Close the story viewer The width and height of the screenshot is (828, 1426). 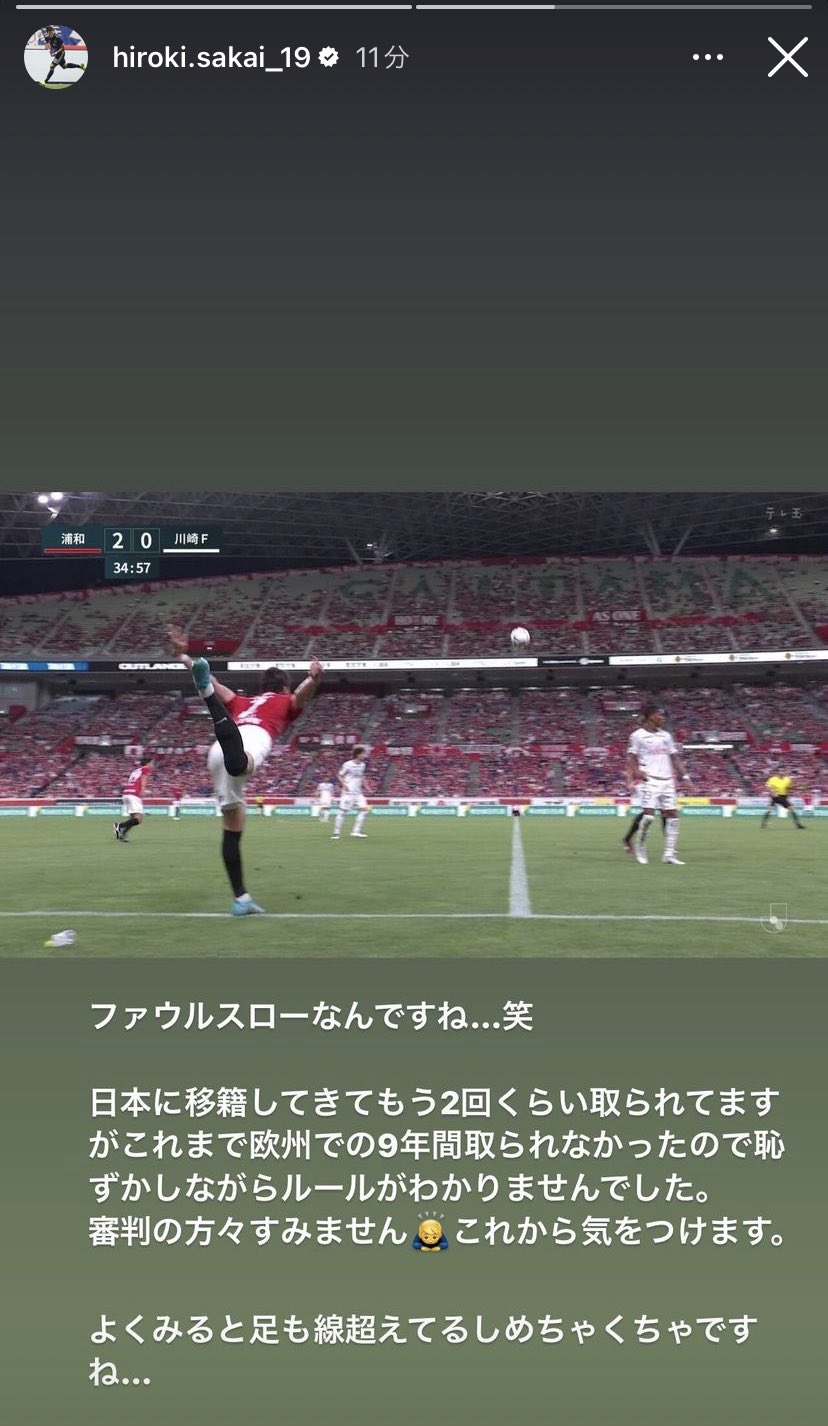coord(787,58)
